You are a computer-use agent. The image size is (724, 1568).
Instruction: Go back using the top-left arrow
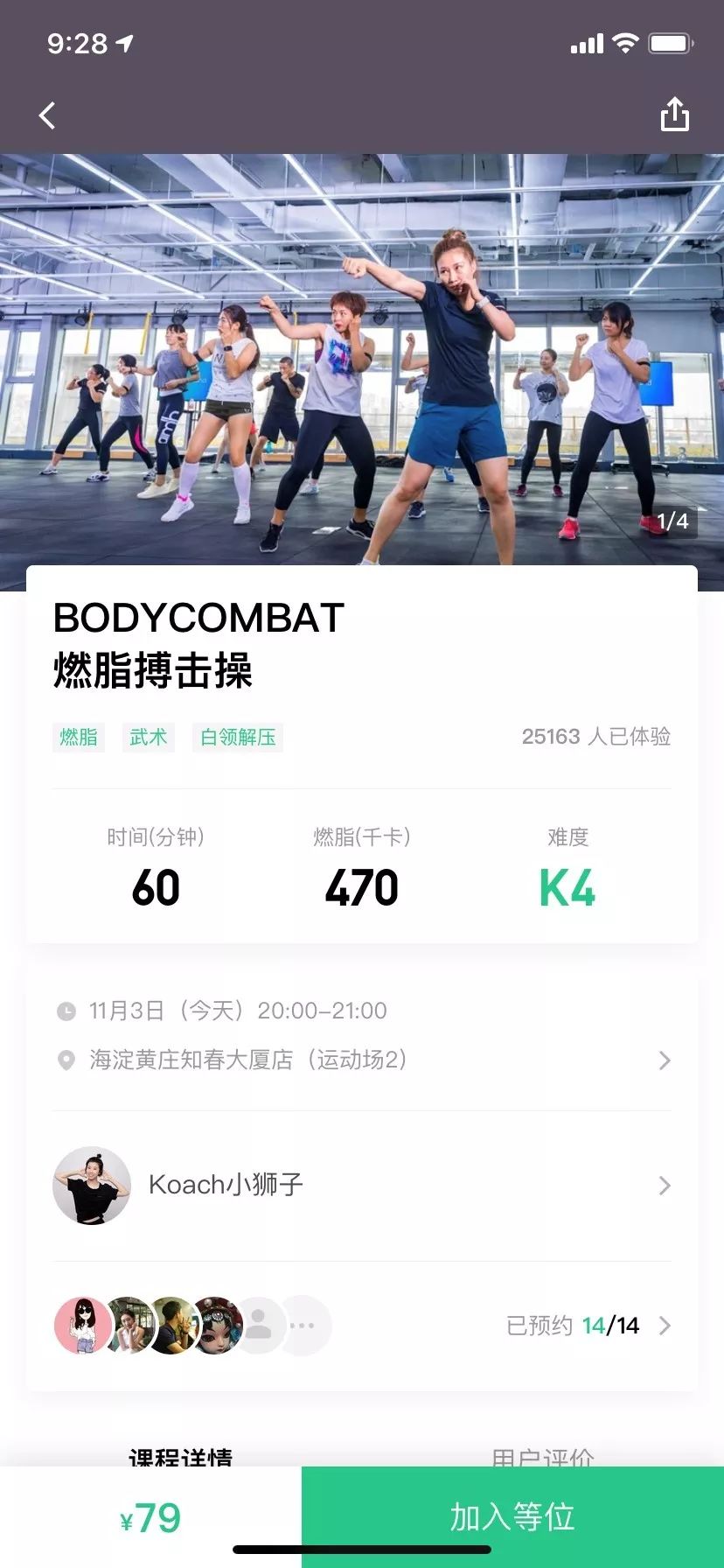pyautogui.click(x=47, y=115)
